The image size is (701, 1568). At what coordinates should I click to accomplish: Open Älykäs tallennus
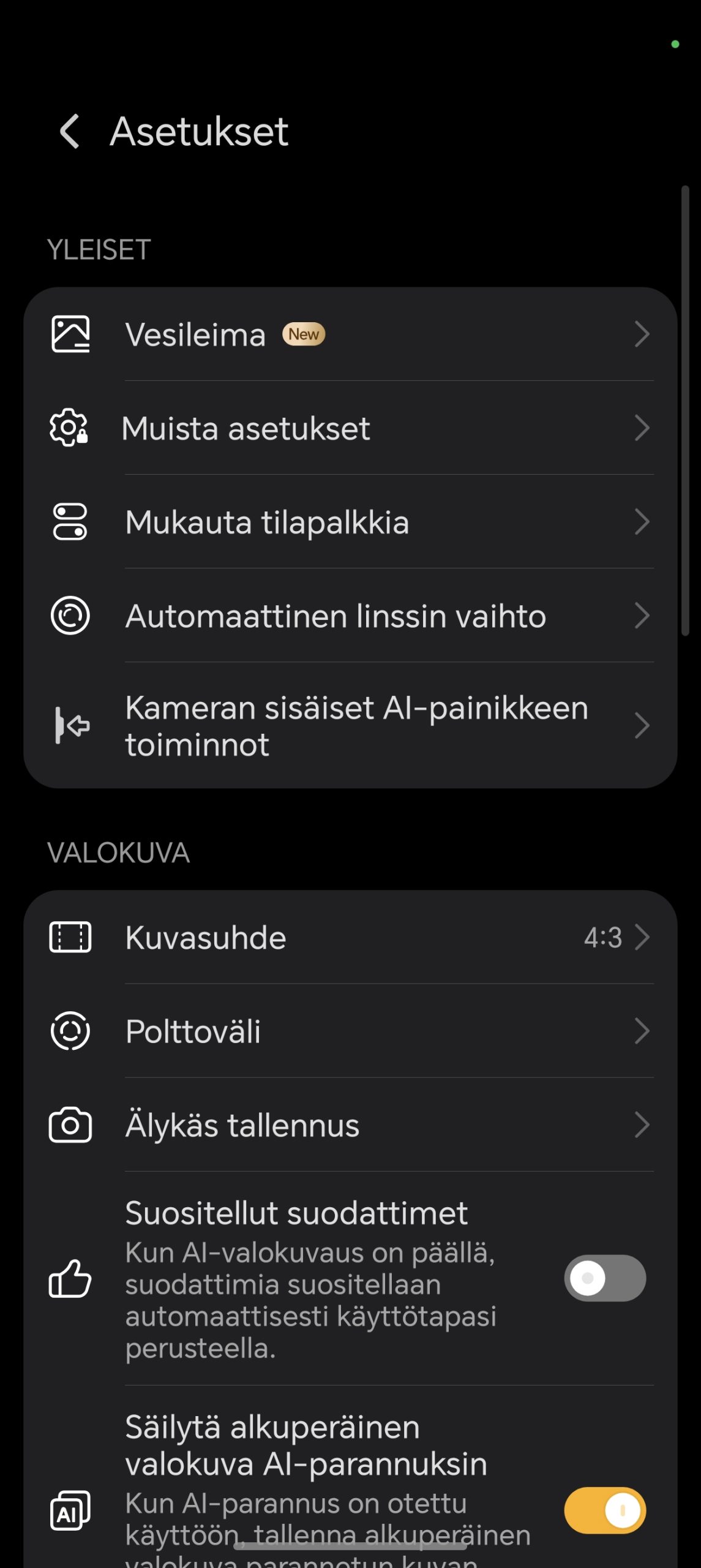[x=350, y=1126]
